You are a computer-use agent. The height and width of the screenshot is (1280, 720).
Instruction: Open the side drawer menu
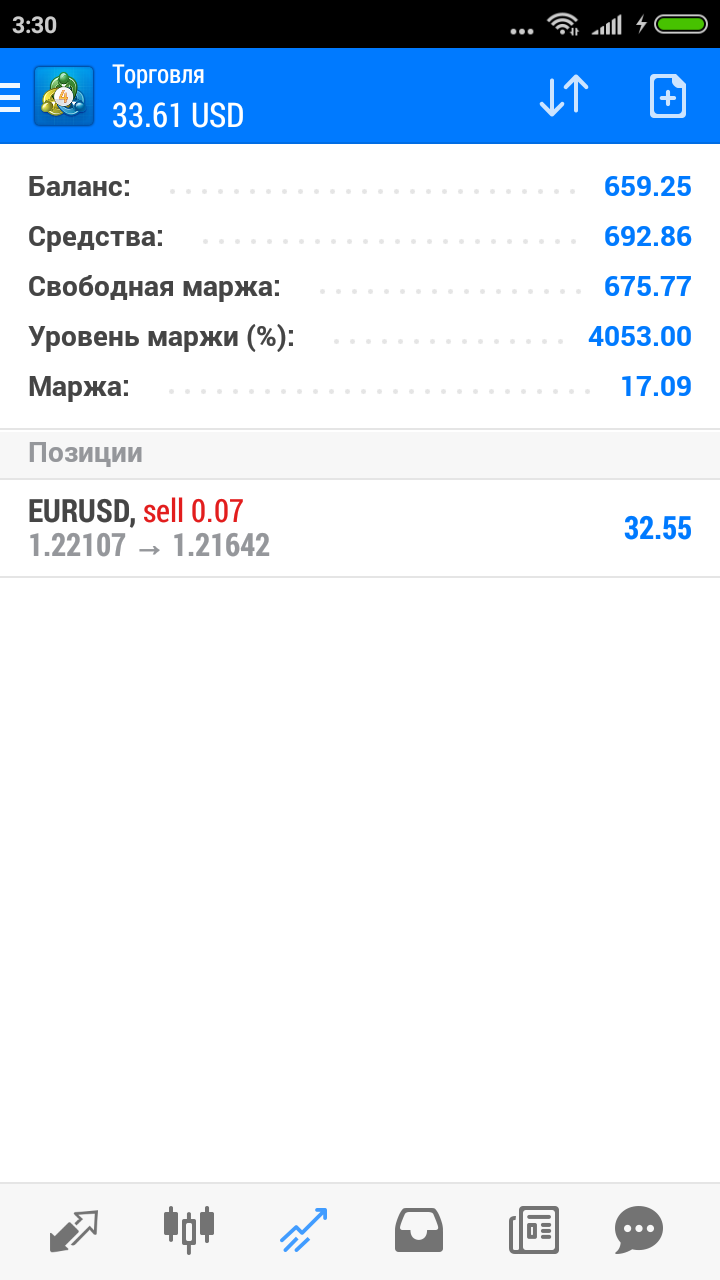coord(12,97)
